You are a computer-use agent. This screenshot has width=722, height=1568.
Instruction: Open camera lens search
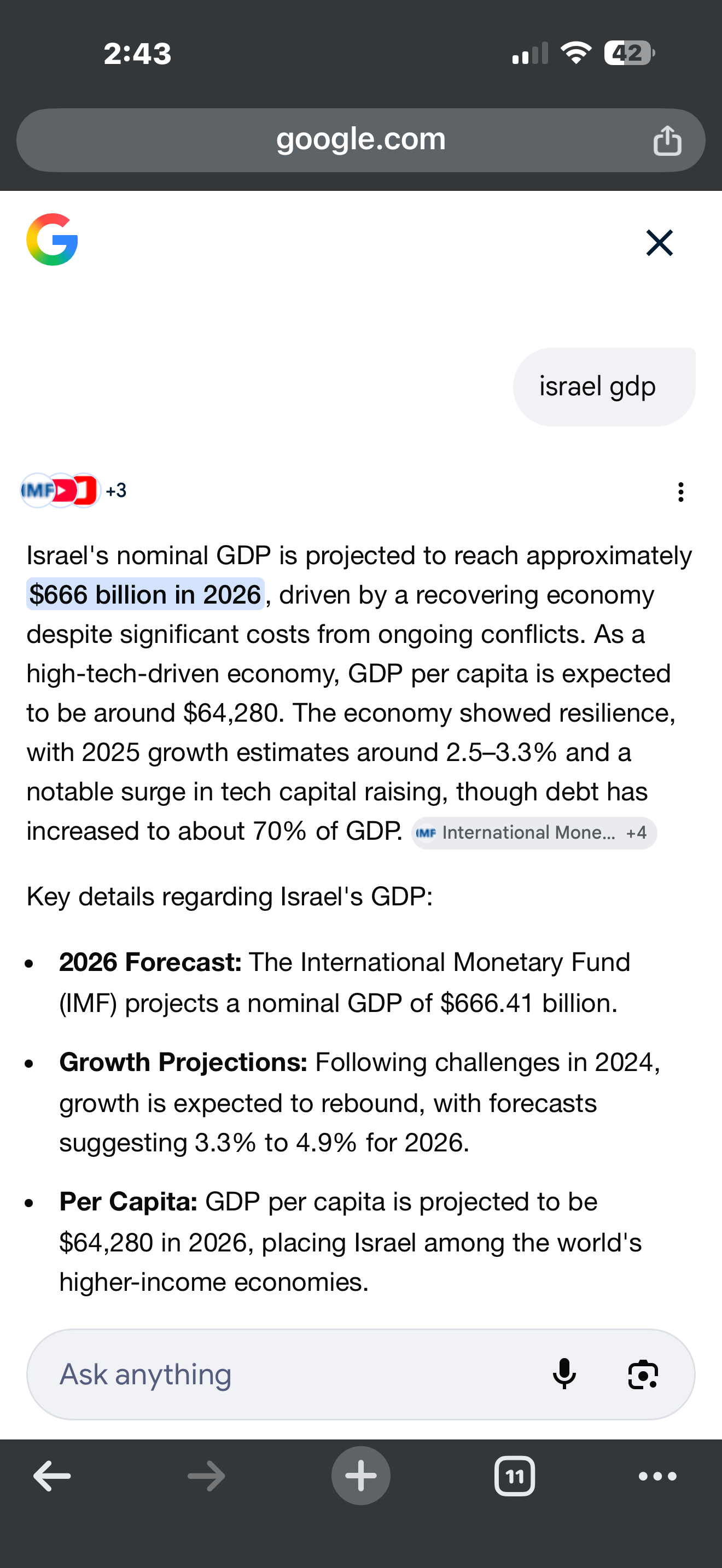tap(643, 1374)
